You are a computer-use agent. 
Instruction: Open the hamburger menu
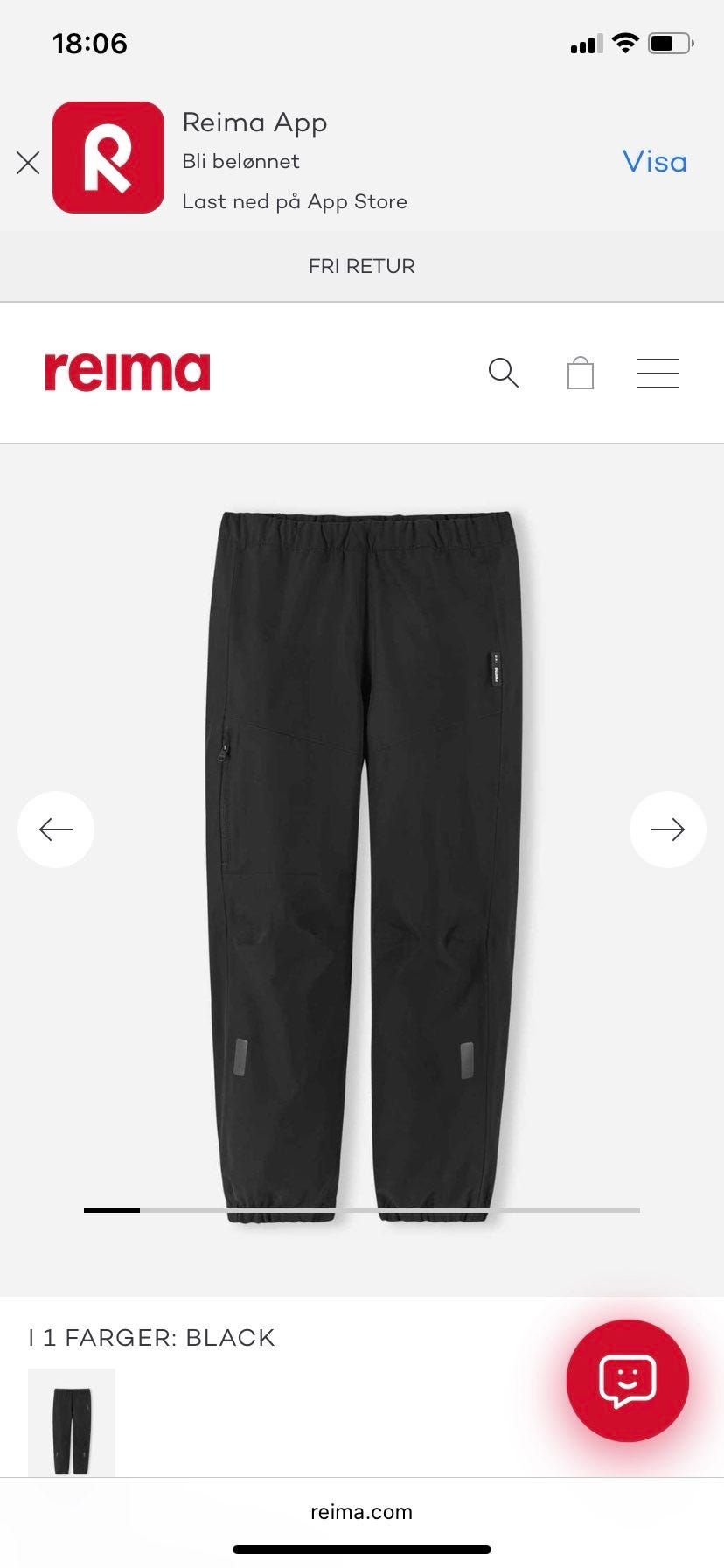point(657,373)
